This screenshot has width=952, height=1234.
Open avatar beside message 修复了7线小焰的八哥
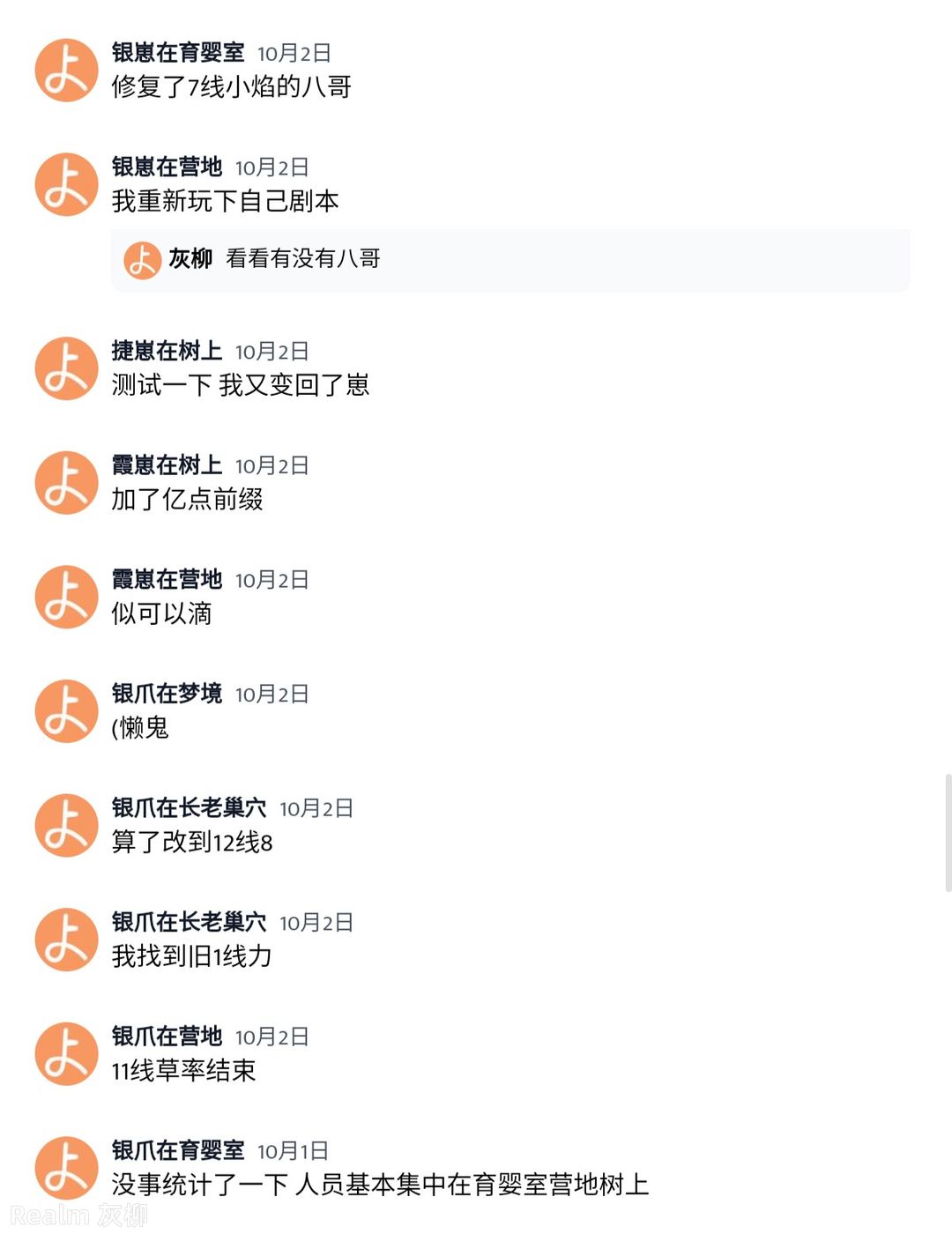[66, 71]
